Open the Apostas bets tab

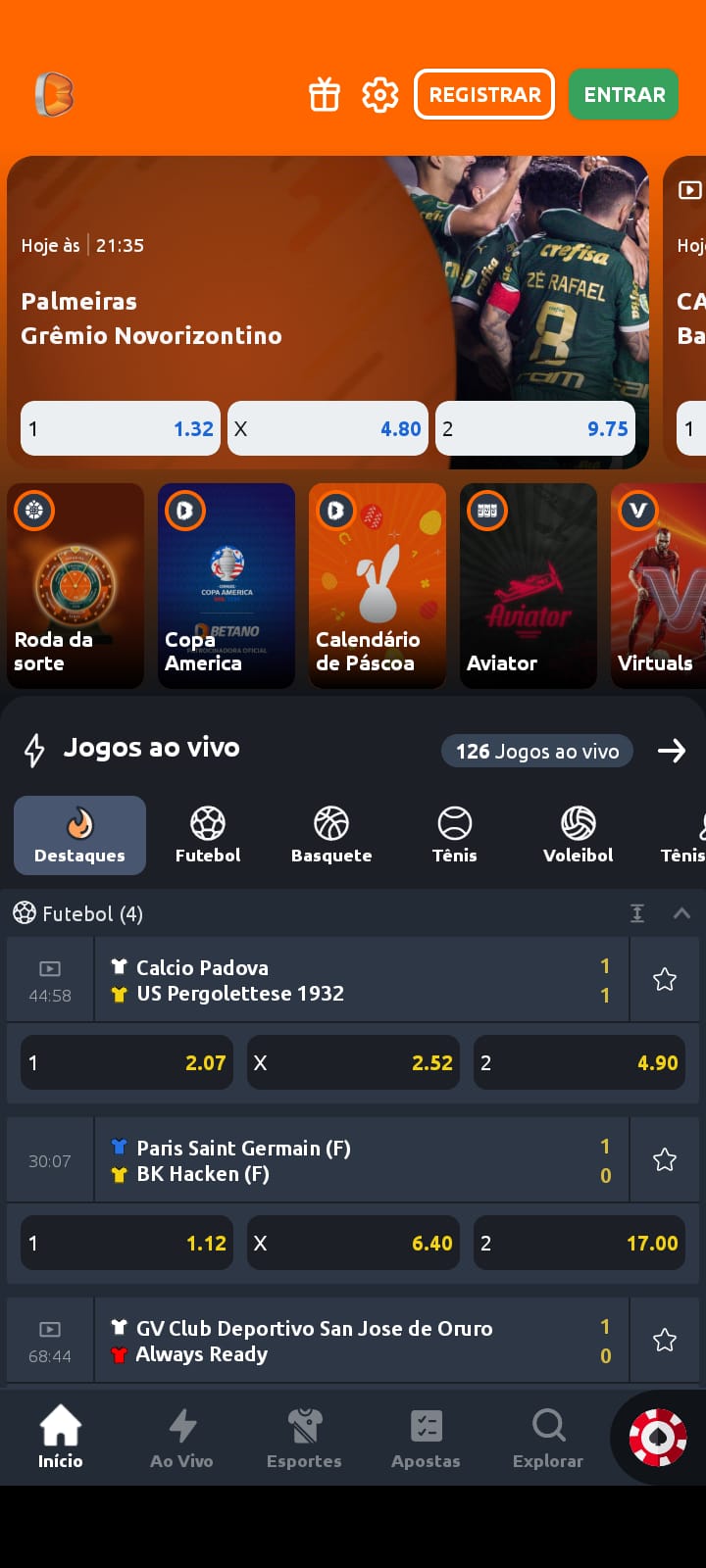click(426, 1438)
